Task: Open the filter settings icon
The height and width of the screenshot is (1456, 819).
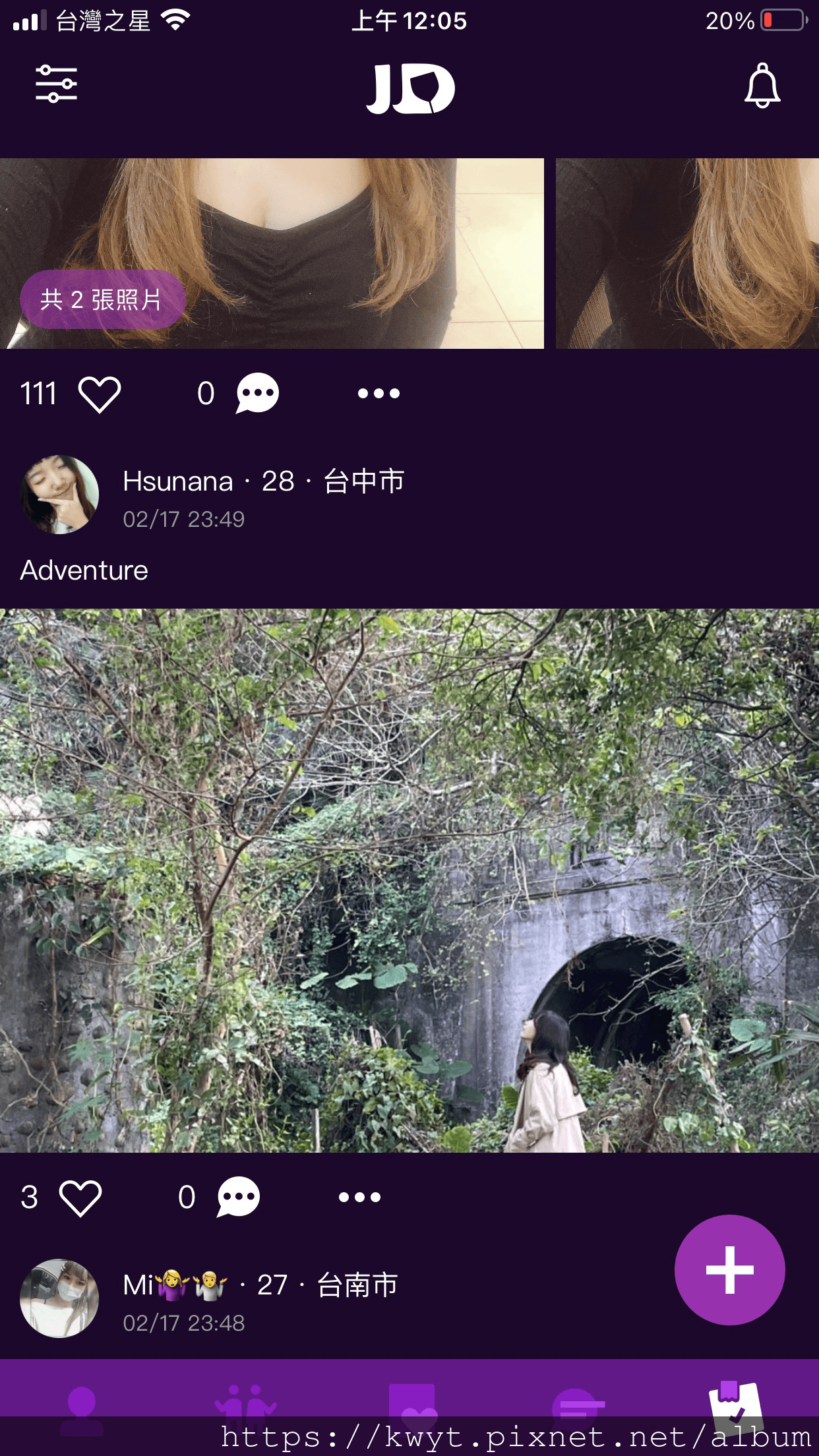Action: pos(56,84)
